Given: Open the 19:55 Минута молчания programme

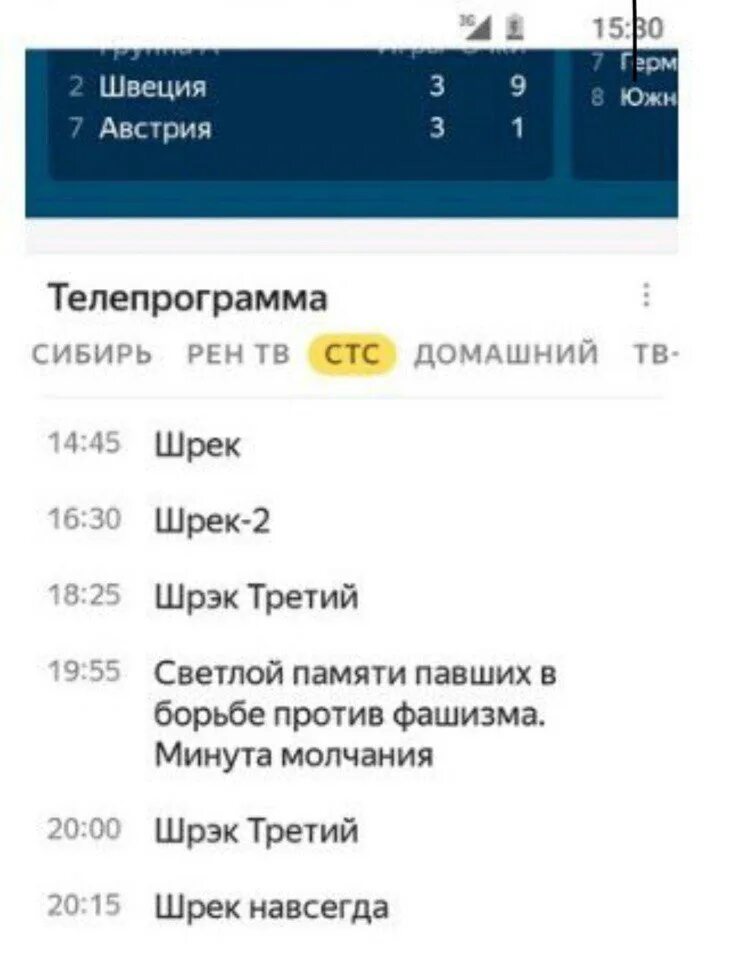Looking at the screenshot, I should tap(354, 714).
